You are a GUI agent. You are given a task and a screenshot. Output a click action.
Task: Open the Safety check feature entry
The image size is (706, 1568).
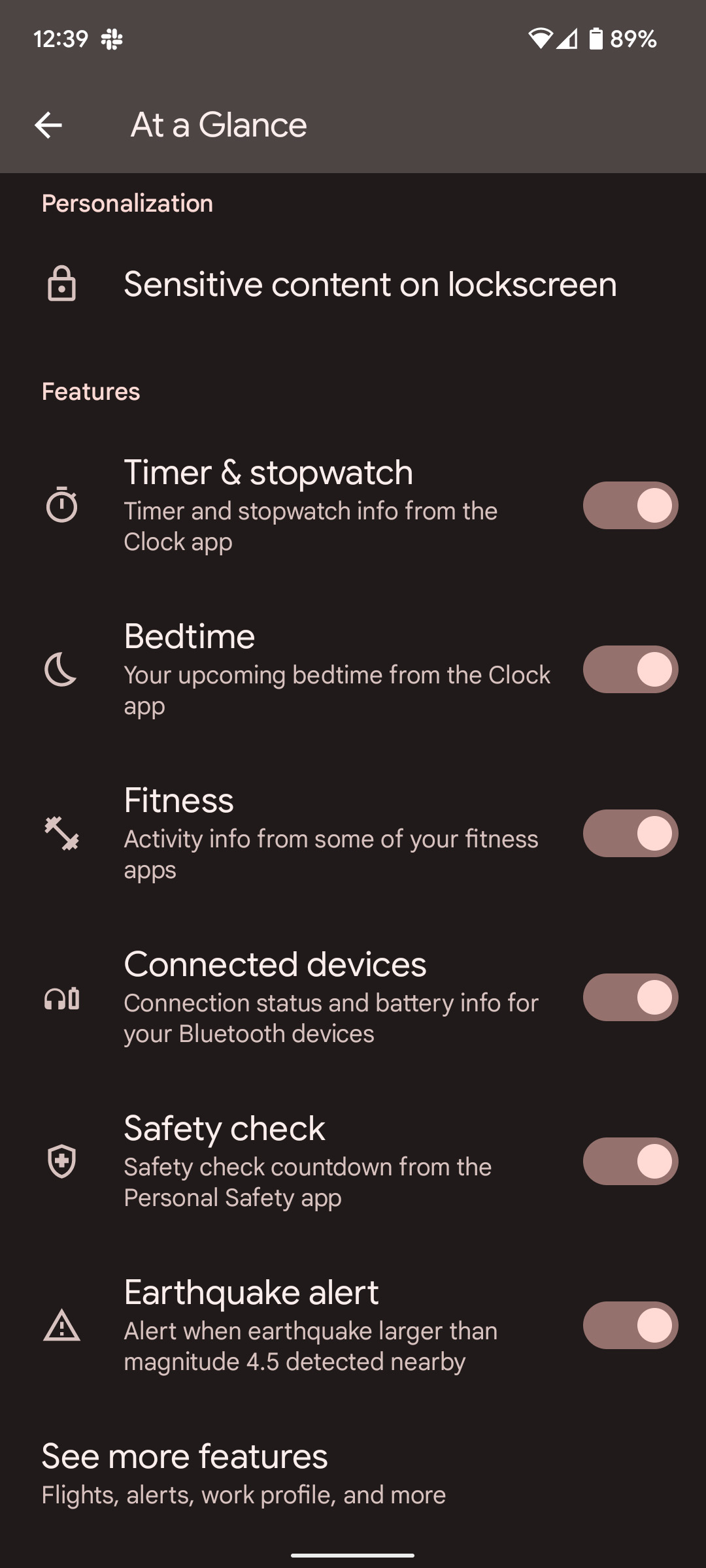coord(294,1162)
